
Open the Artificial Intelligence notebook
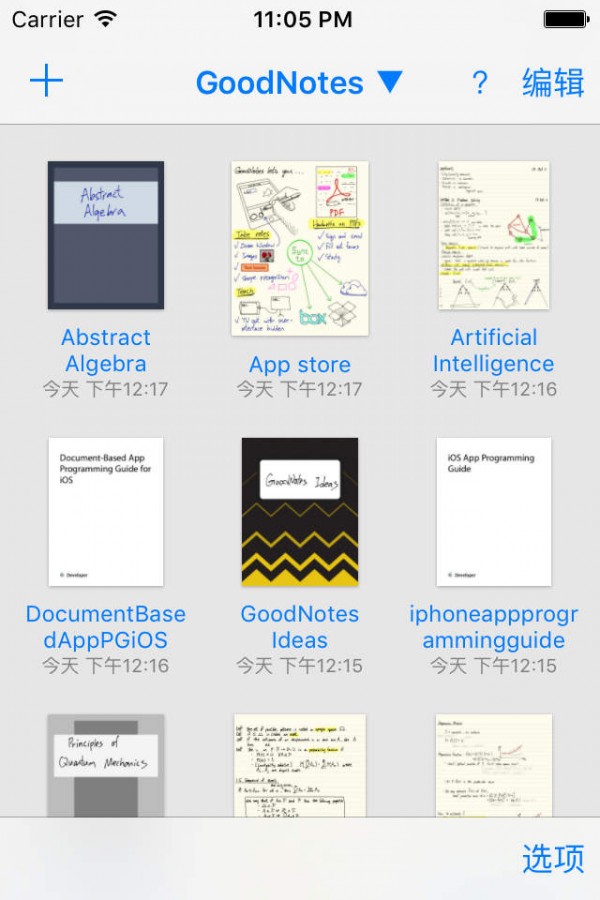coord(493,236)
